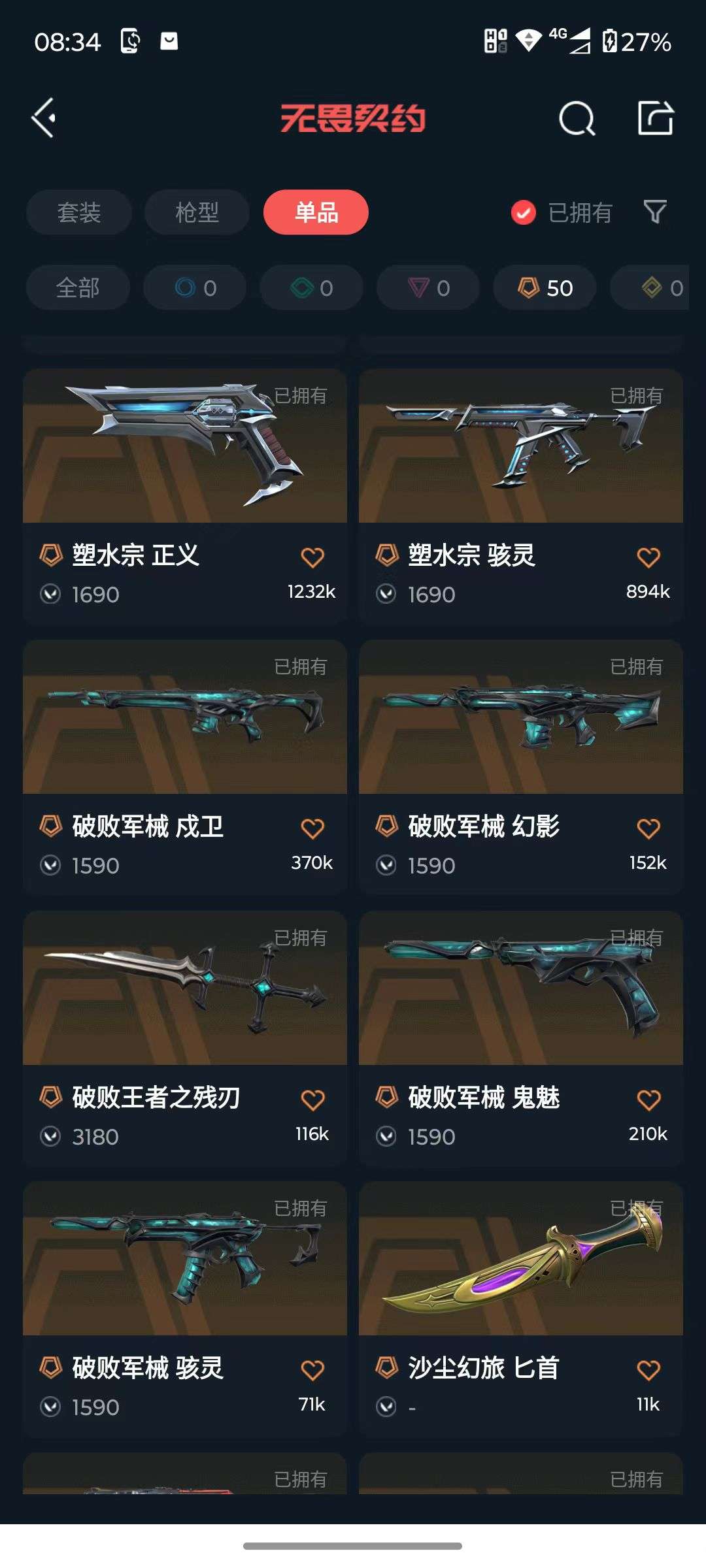Tap the 全部 filter option
Viewport: 706px width, 1568px height.
click(x=76, y=287)
